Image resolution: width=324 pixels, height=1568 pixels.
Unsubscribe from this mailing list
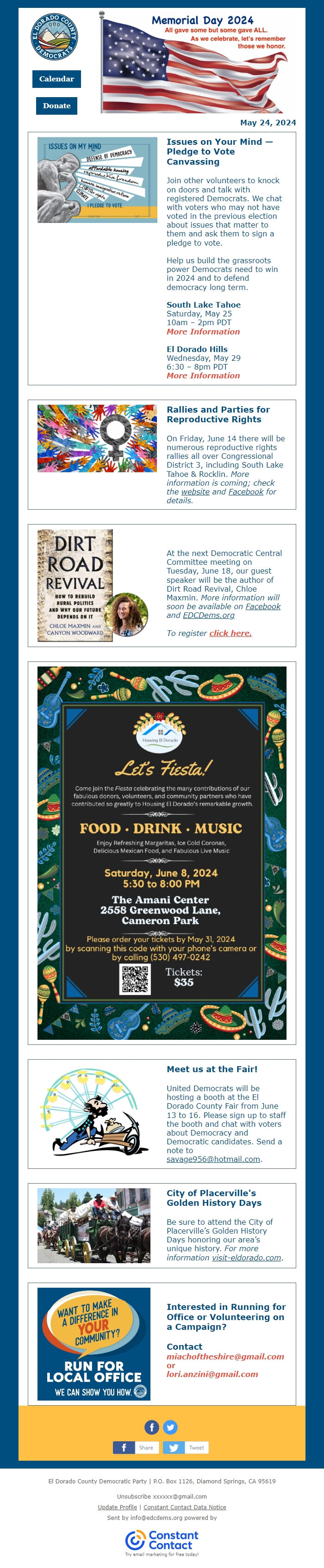coord(133,1495)
